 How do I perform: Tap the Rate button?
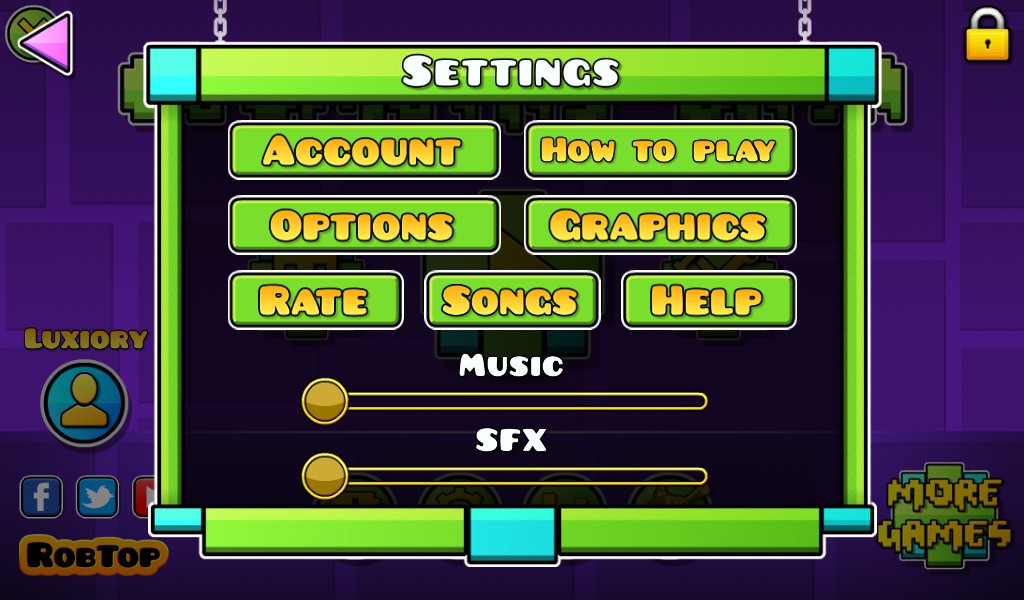pos(315,300)
